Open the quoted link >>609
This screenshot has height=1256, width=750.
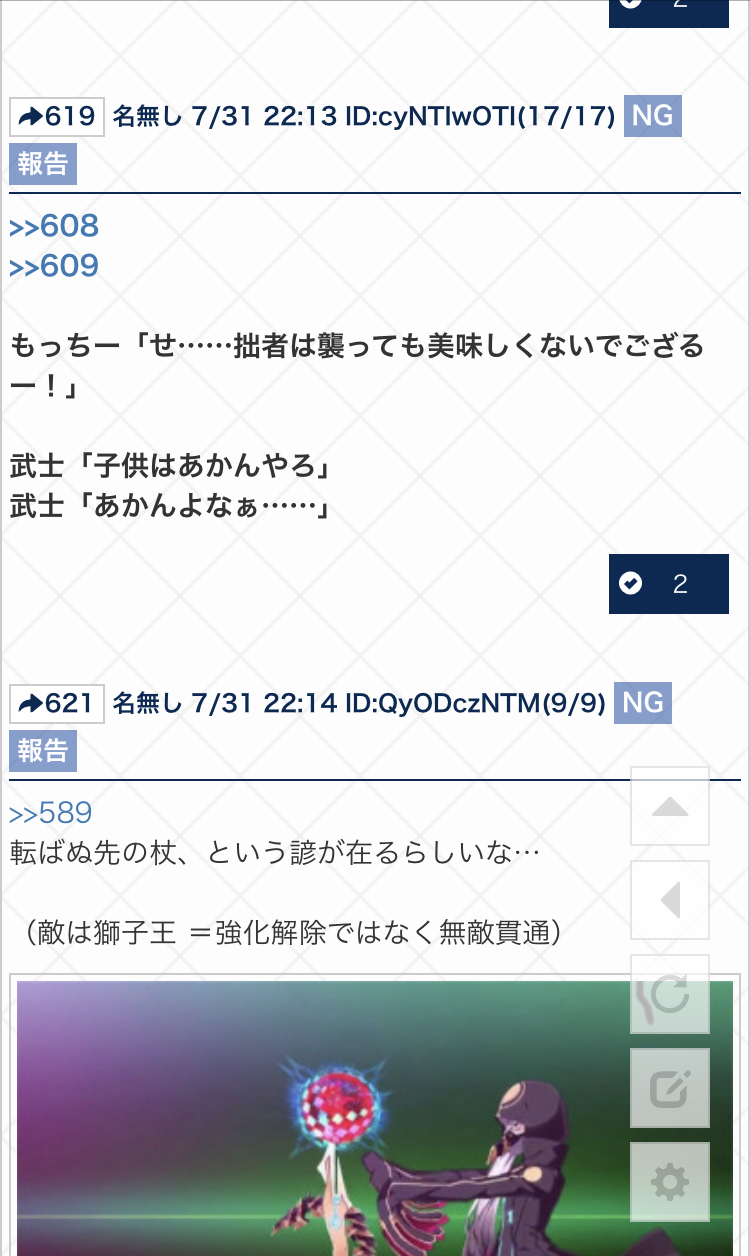54,266
